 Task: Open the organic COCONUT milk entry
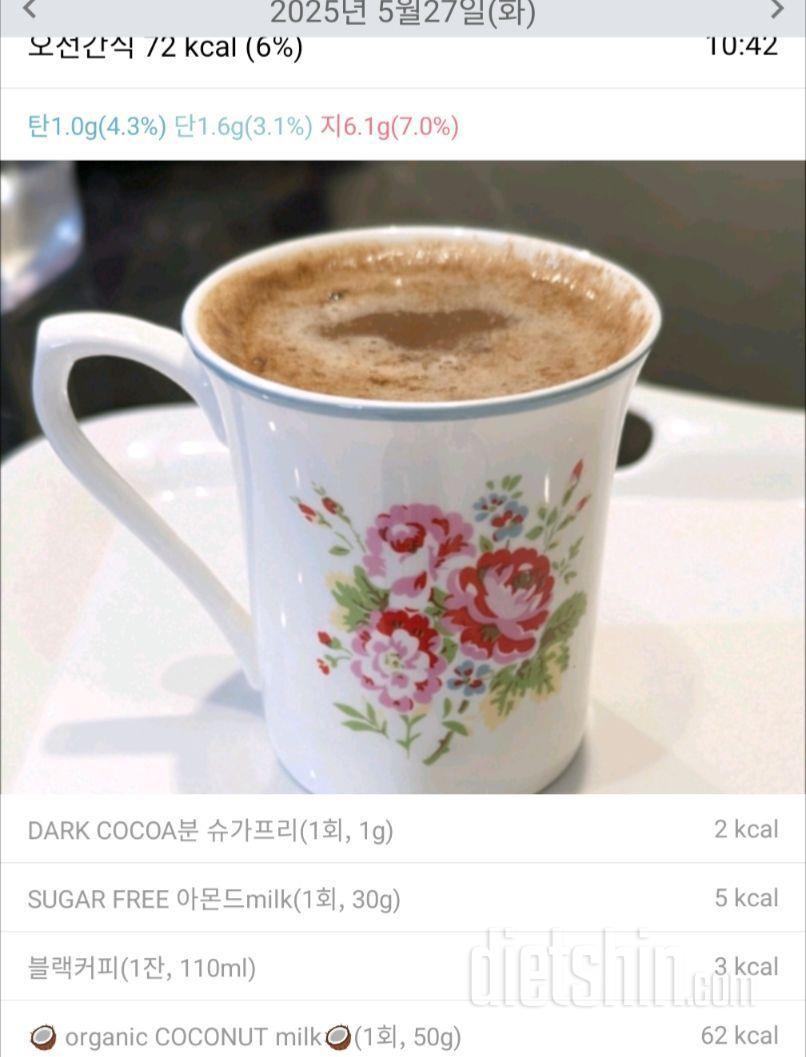click(402, 1036)
